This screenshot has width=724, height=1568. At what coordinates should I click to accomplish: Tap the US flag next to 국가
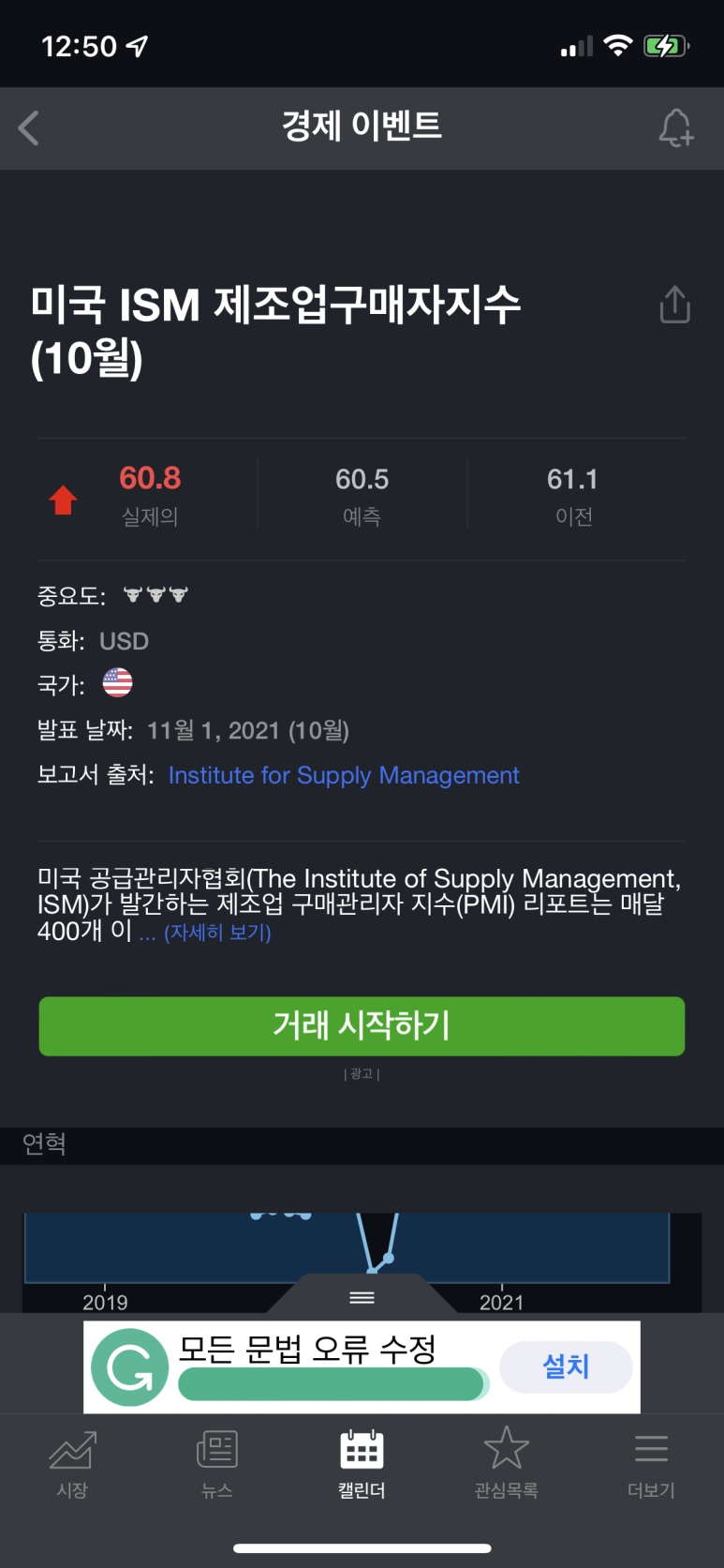point(117,682)
